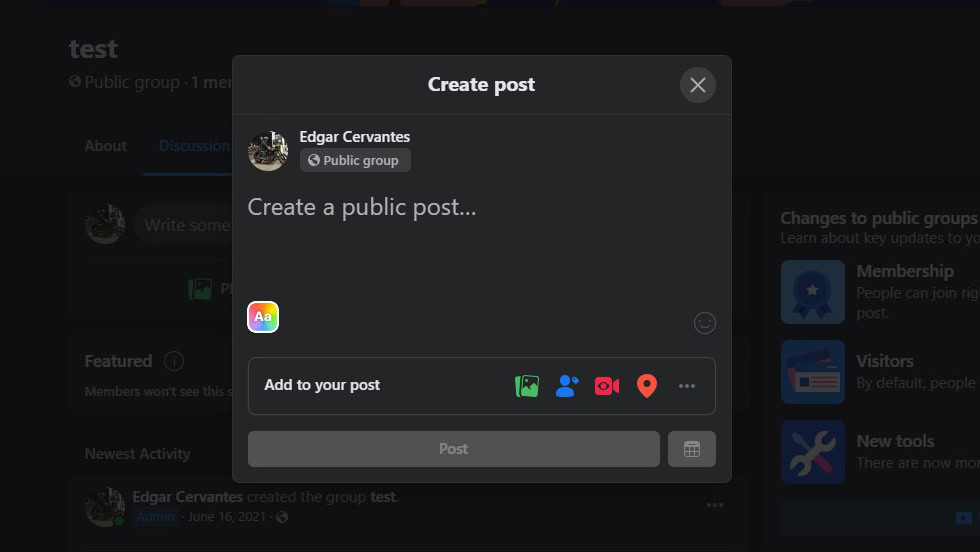Open the colorful Aa background picker

pos(263,317)
